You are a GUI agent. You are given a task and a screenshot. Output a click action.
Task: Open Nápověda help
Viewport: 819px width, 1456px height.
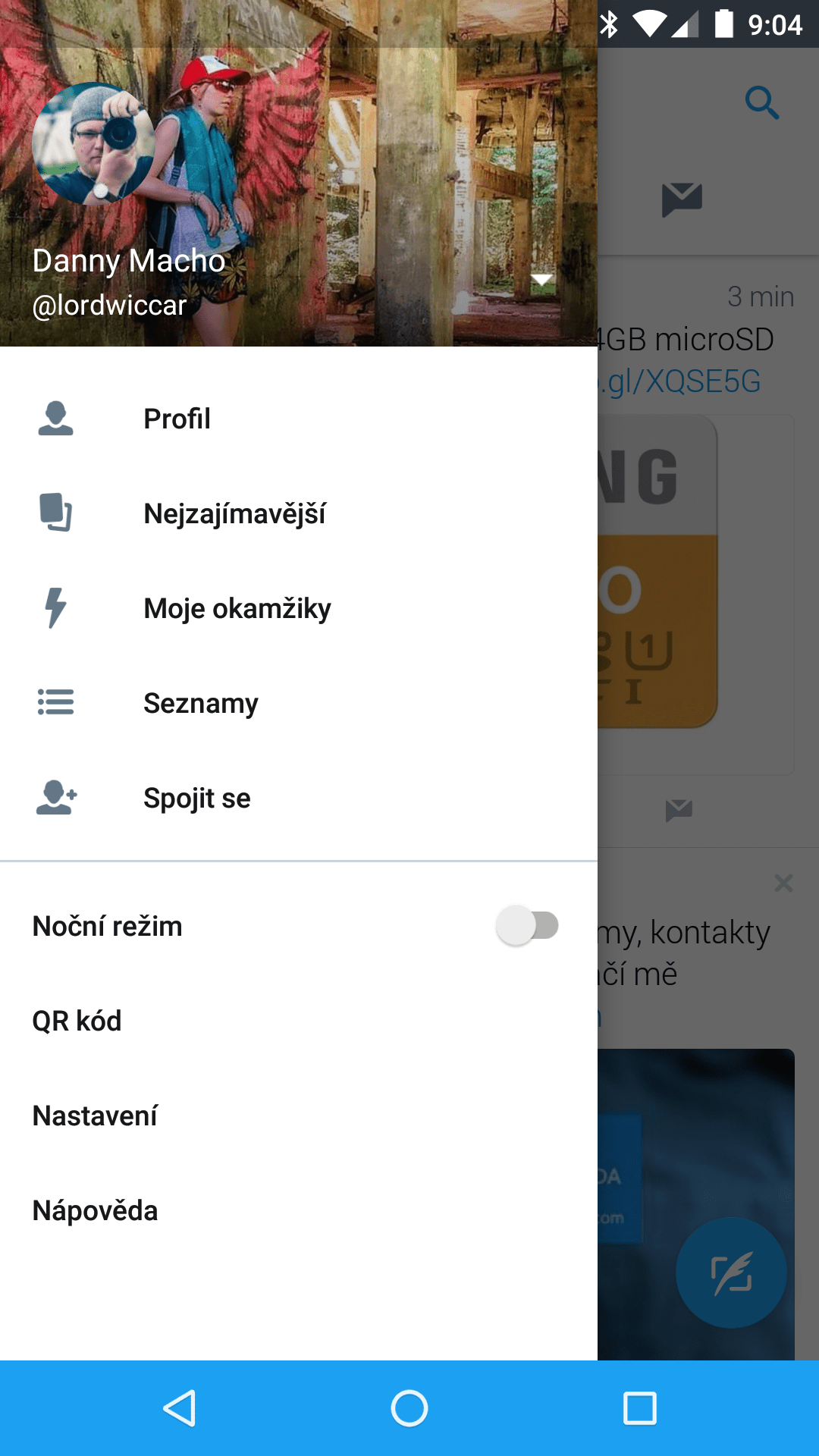coord(299,1210)
